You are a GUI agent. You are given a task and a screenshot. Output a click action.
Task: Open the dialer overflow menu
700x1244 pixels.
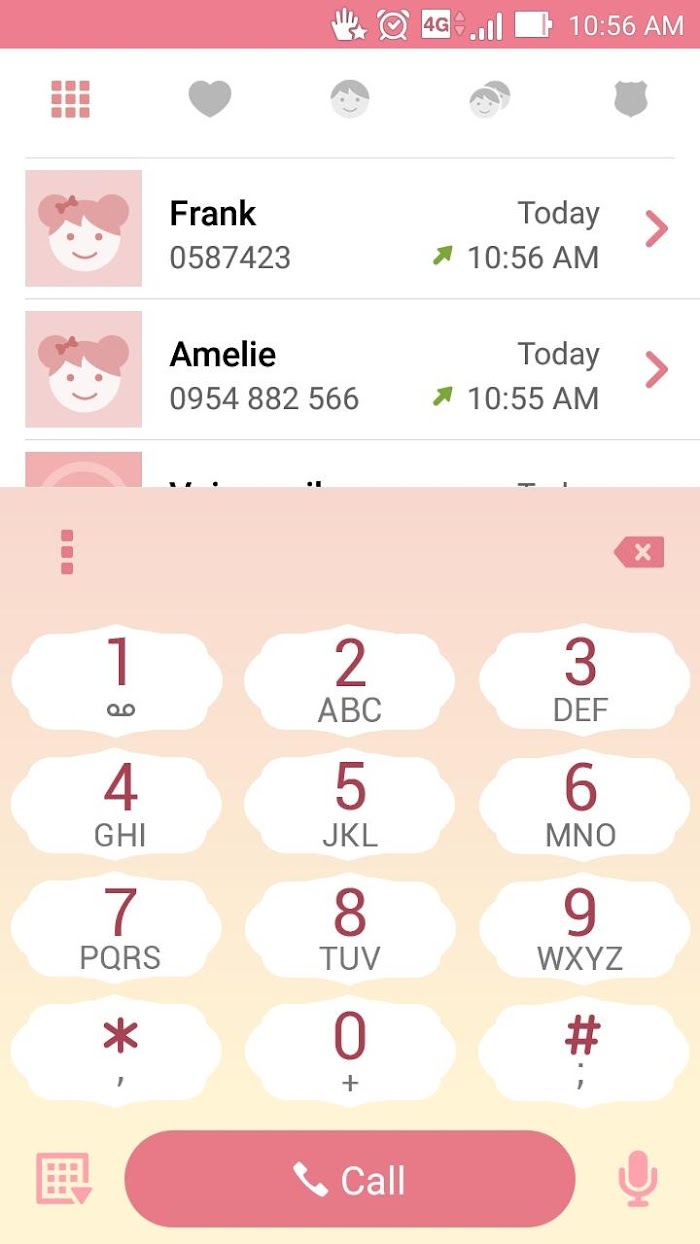(x=67, y=552)
